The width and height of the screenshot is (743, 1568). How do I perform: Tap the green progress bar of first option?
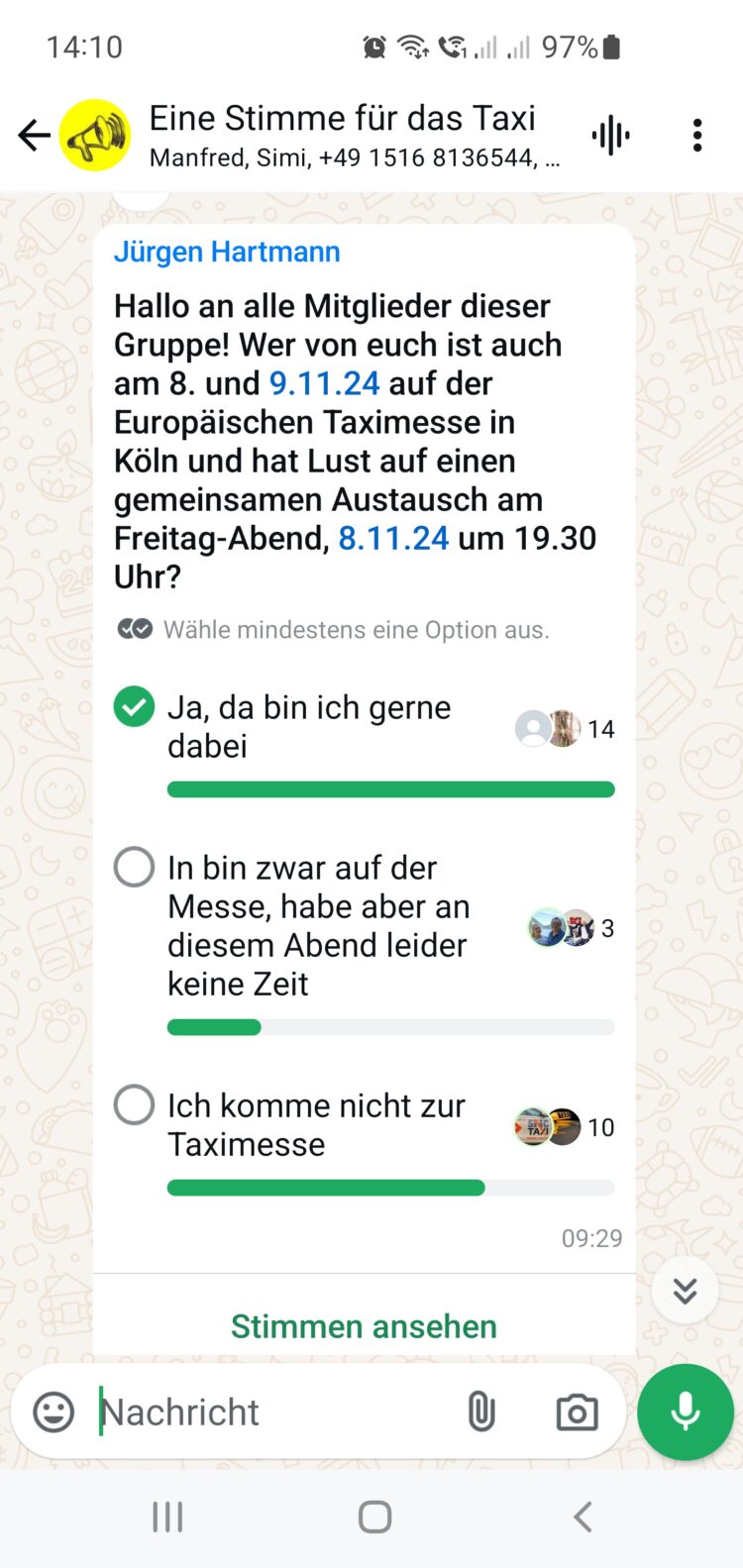click(x=390, y=788)
